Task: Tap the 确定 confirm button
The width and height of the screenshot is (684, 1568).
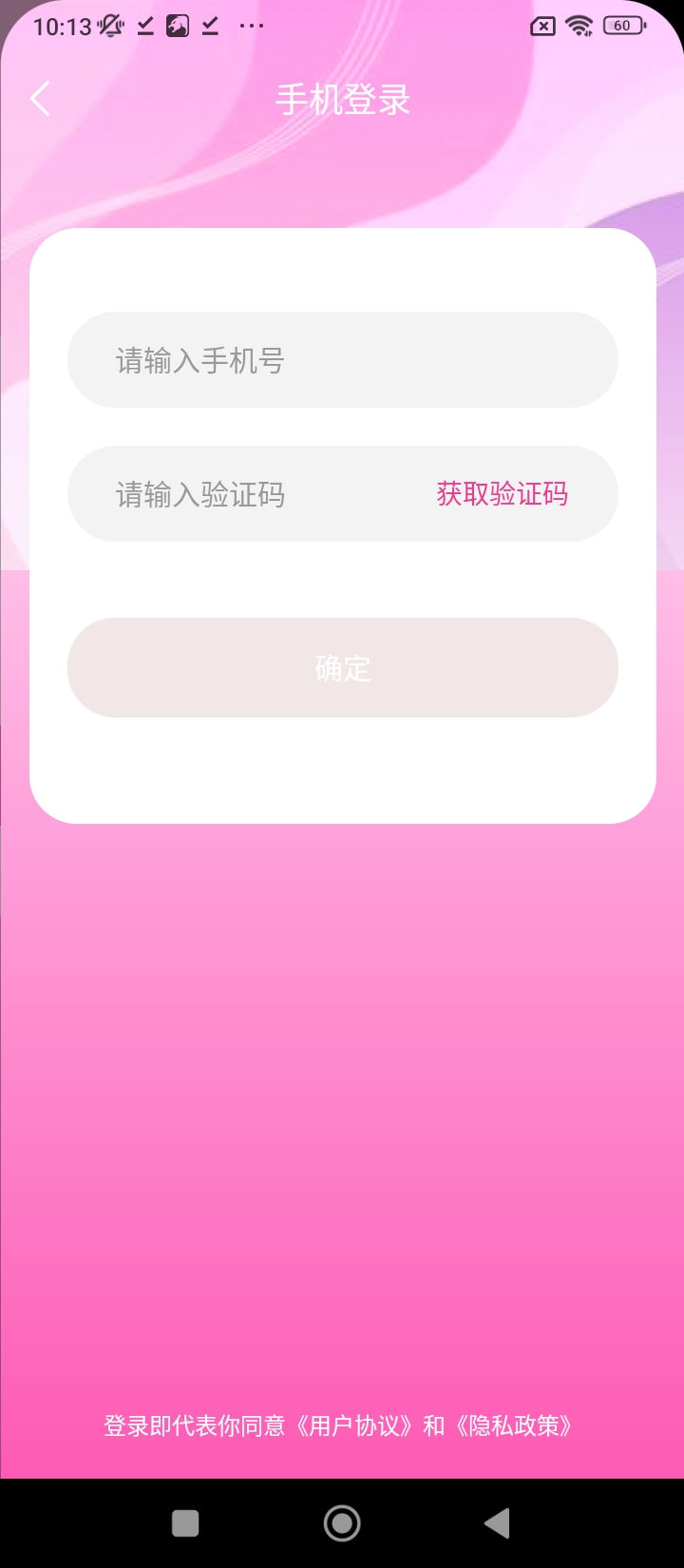Action: [x=342, y=668]
